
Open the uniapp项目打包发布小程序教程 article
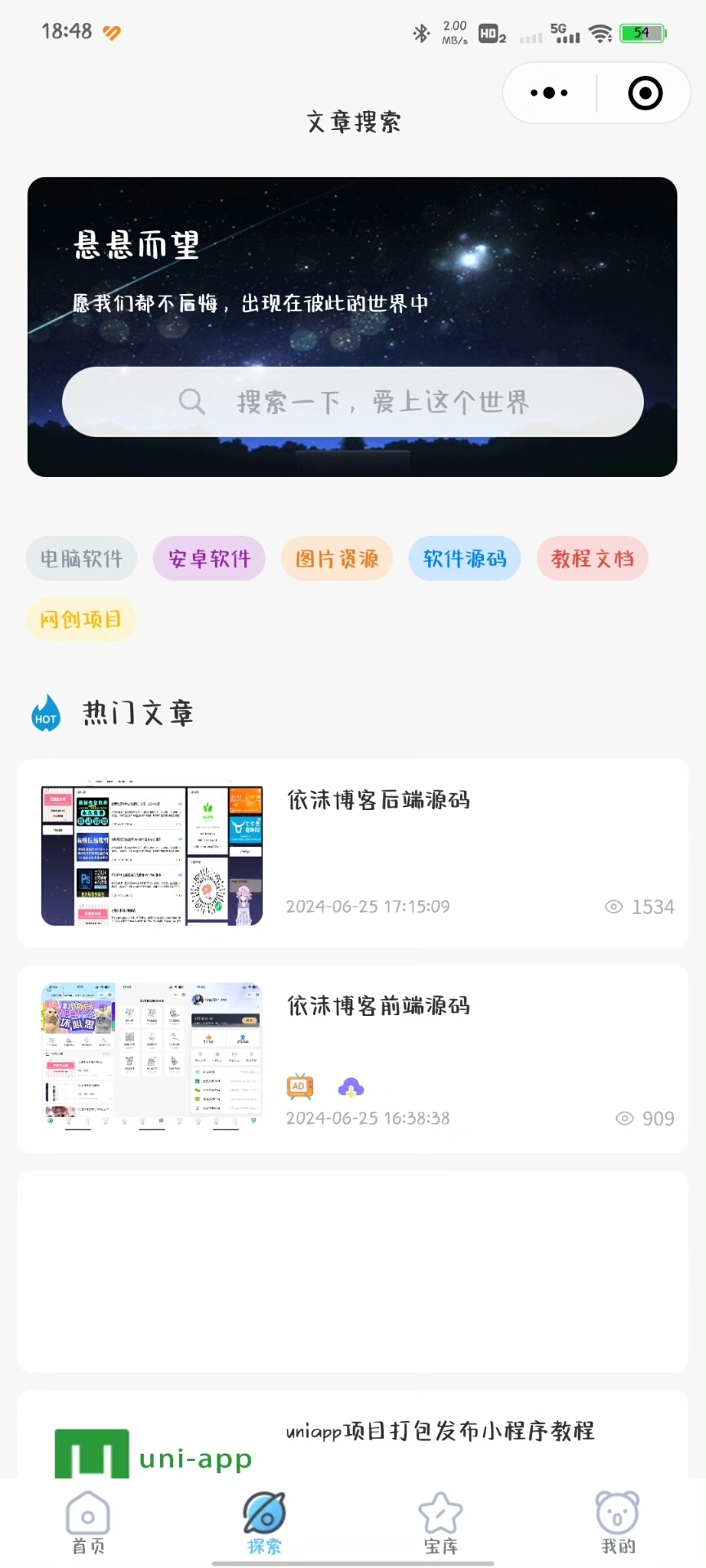tap(440, 1431)
